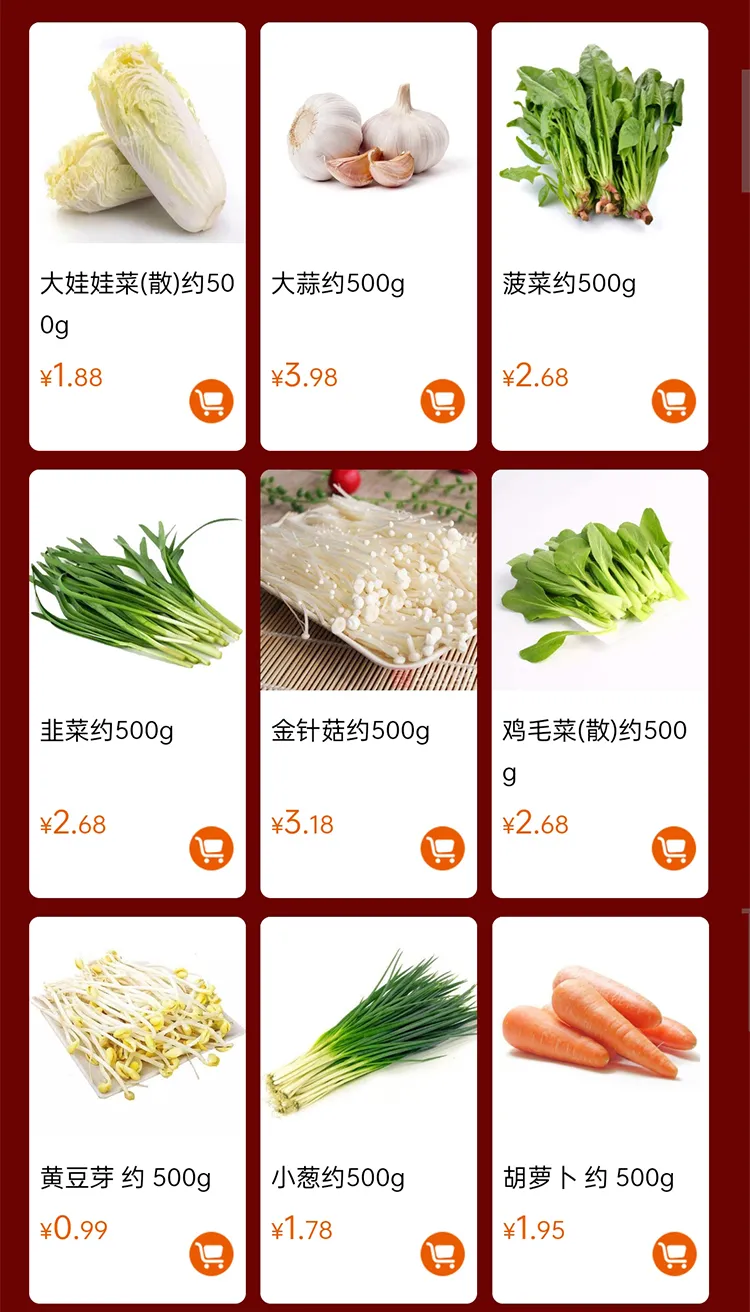Add 韭菜 to the cart
This screenshot has width=750, height=1312.
[211, 848]
